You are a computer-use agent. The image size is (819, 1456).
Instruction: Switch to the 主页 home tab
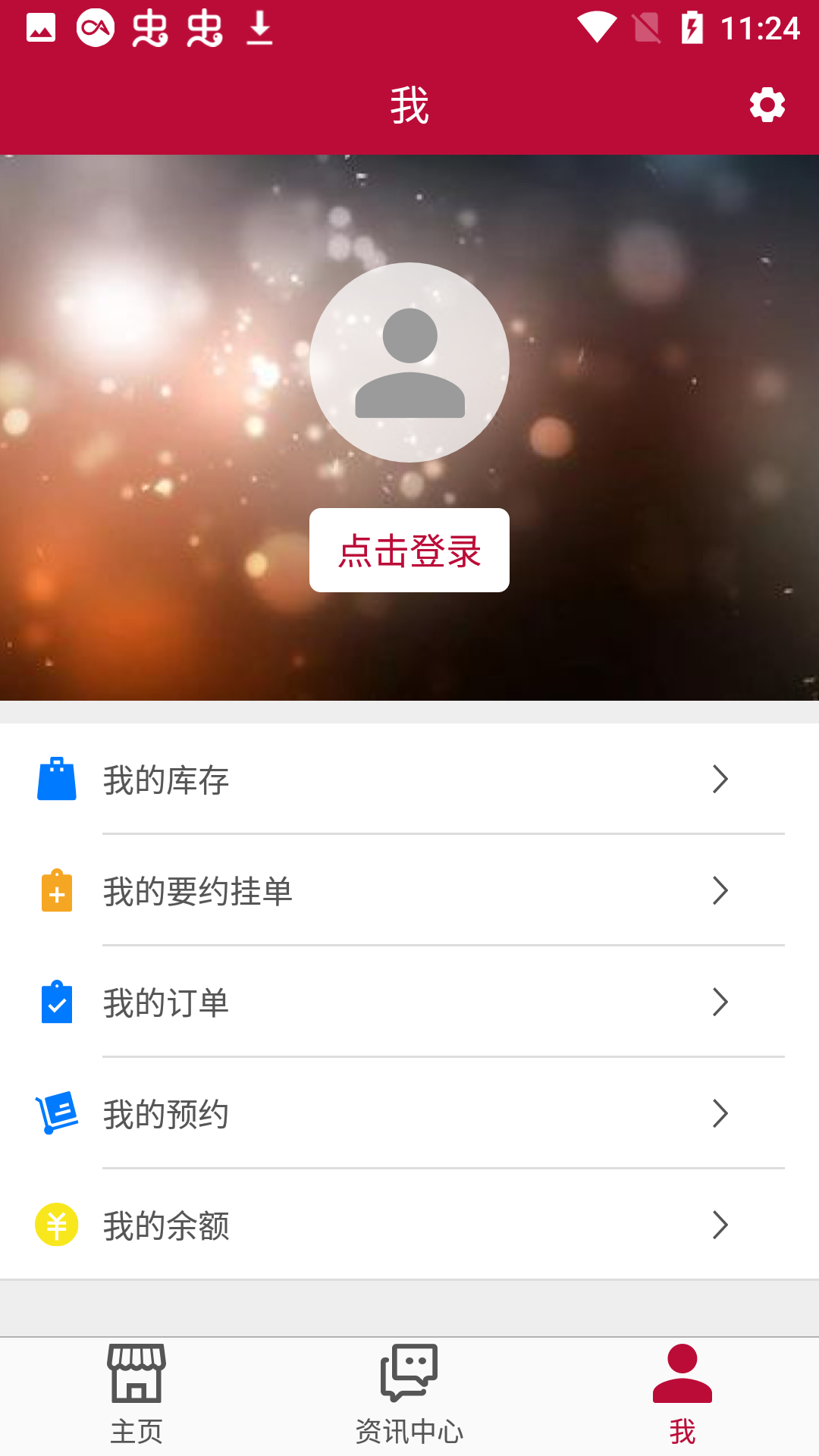tap(136, 1395)
